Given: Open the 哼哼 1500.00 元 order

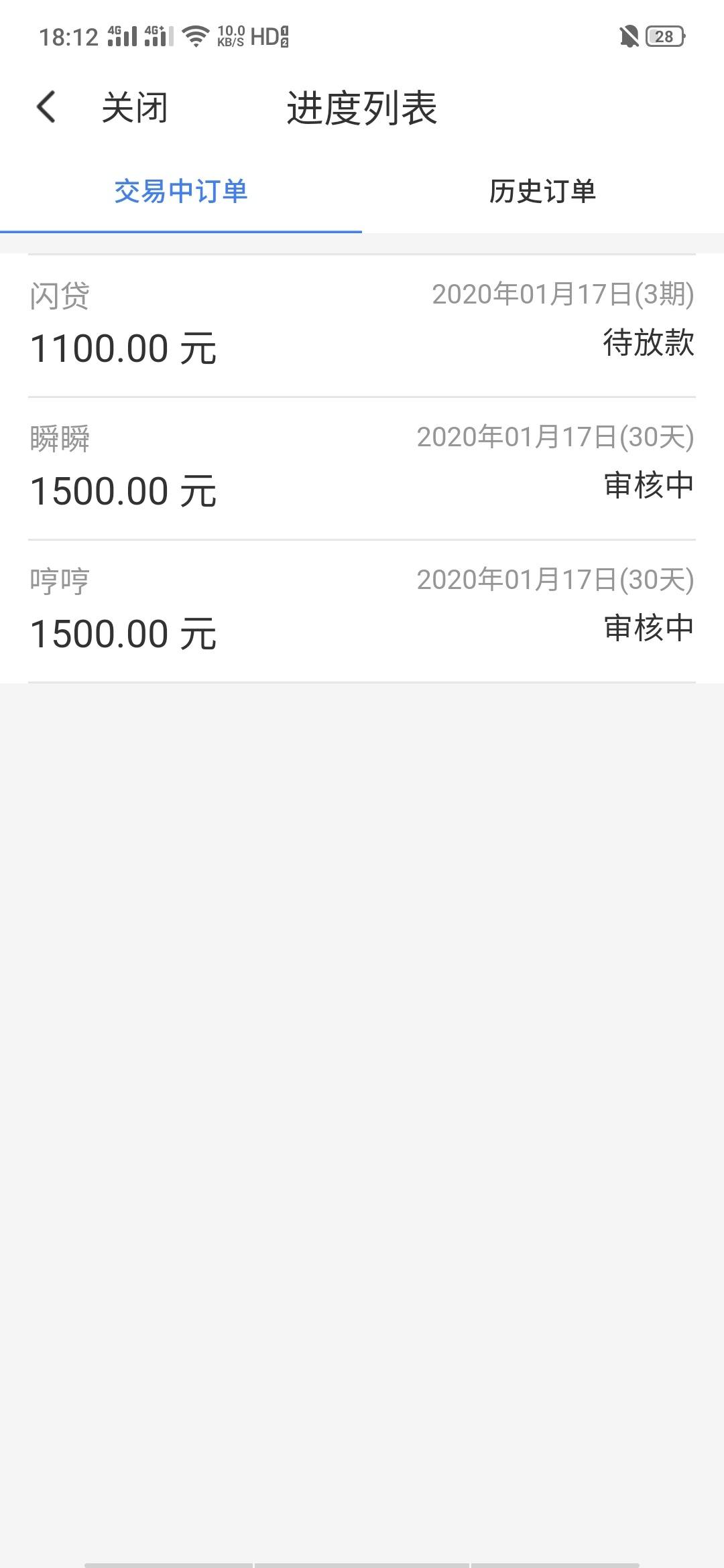Looking at the screenshot, I should click(362, 611).
